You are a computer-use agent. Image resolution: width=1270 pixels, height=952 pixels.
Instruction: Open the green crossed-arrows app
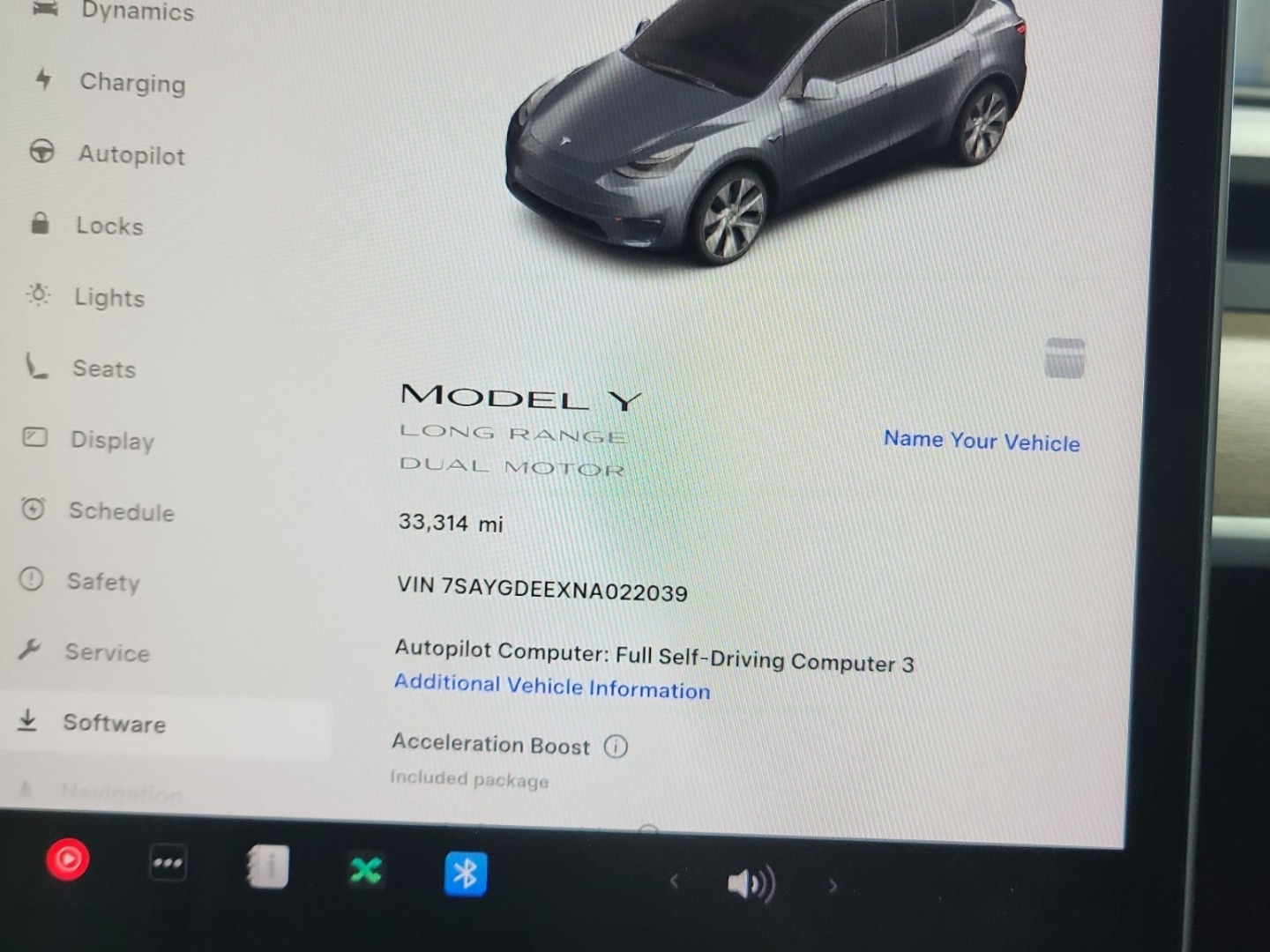click(x=365, y=871)
